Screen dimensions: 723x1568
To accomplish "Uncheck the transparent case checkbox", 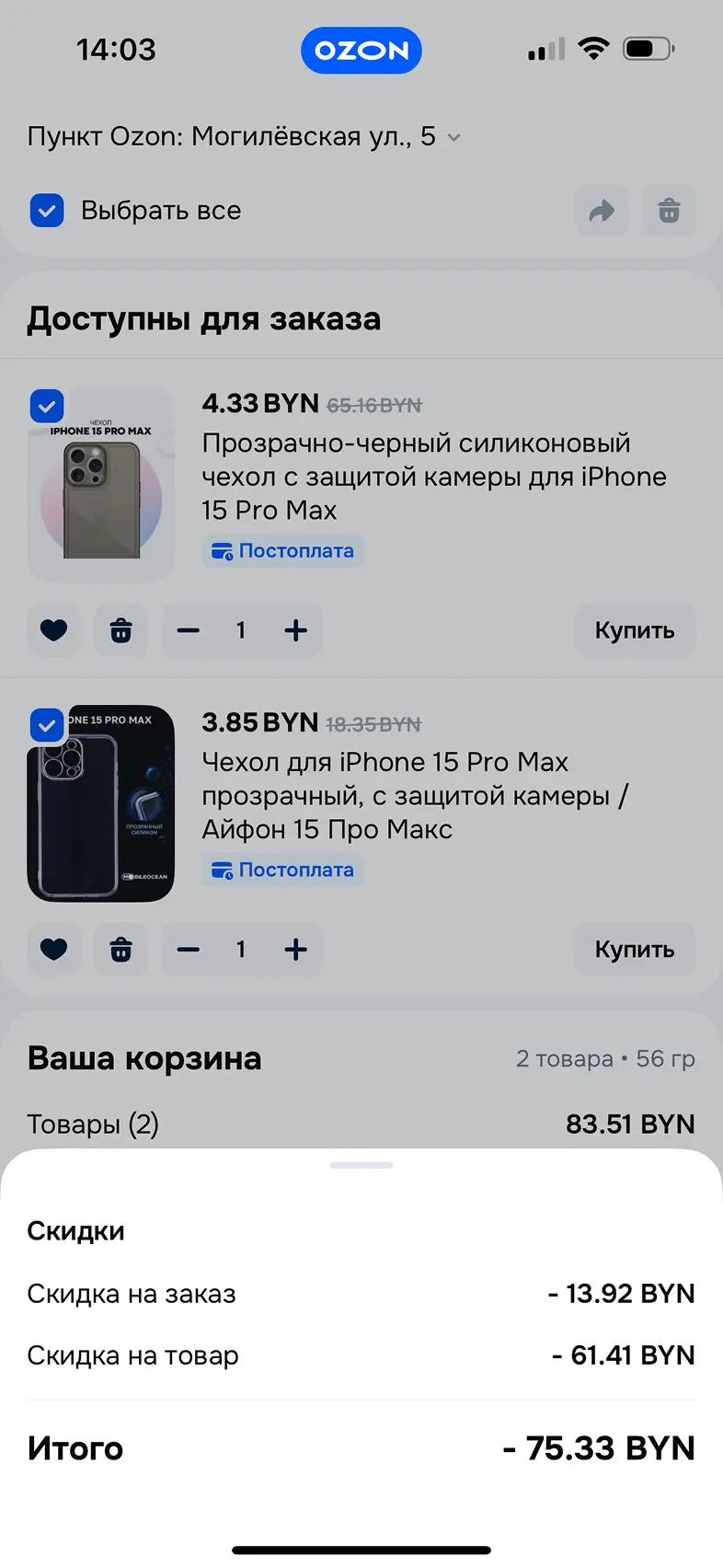I will click(x=47, y=725).
